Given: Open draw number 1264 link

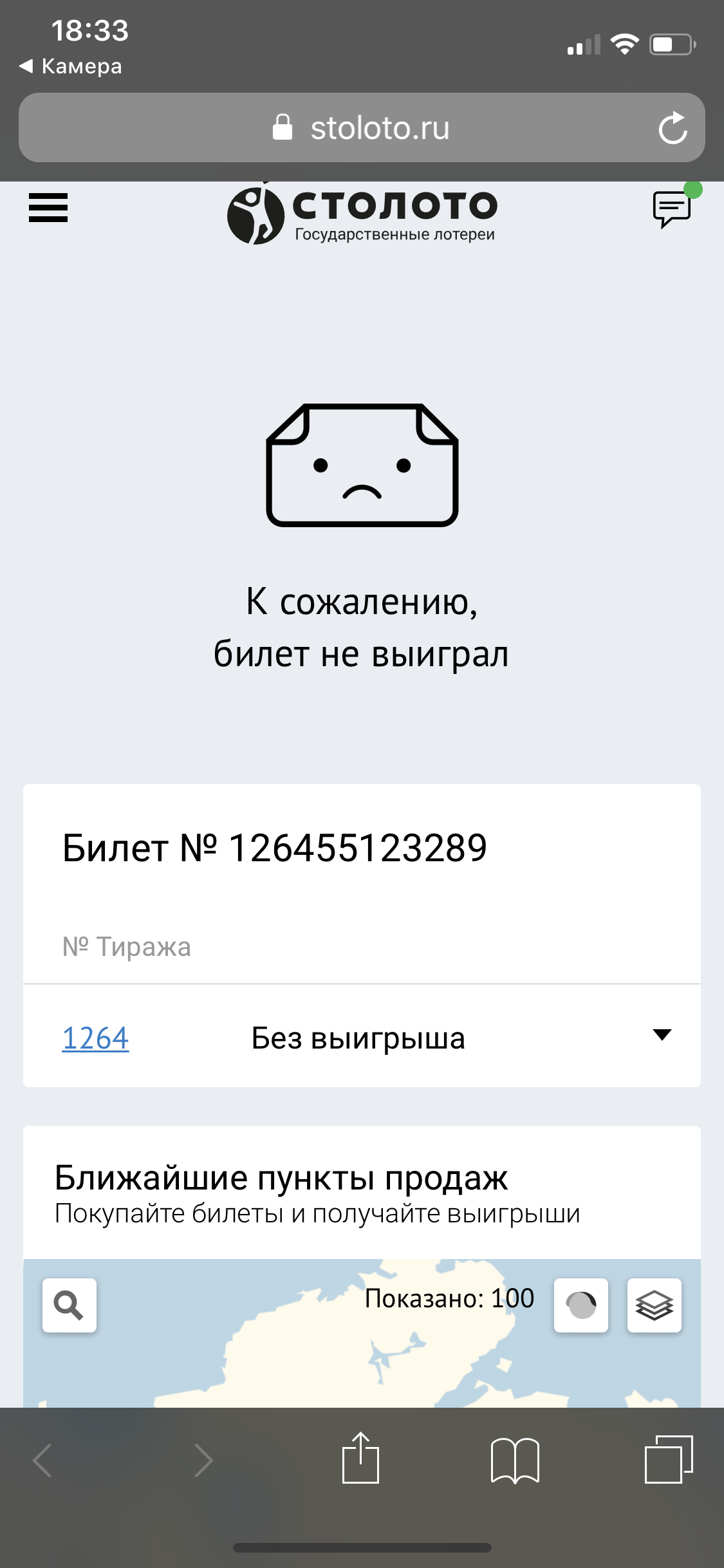Looking at the screenshot, I should 95,1038.
